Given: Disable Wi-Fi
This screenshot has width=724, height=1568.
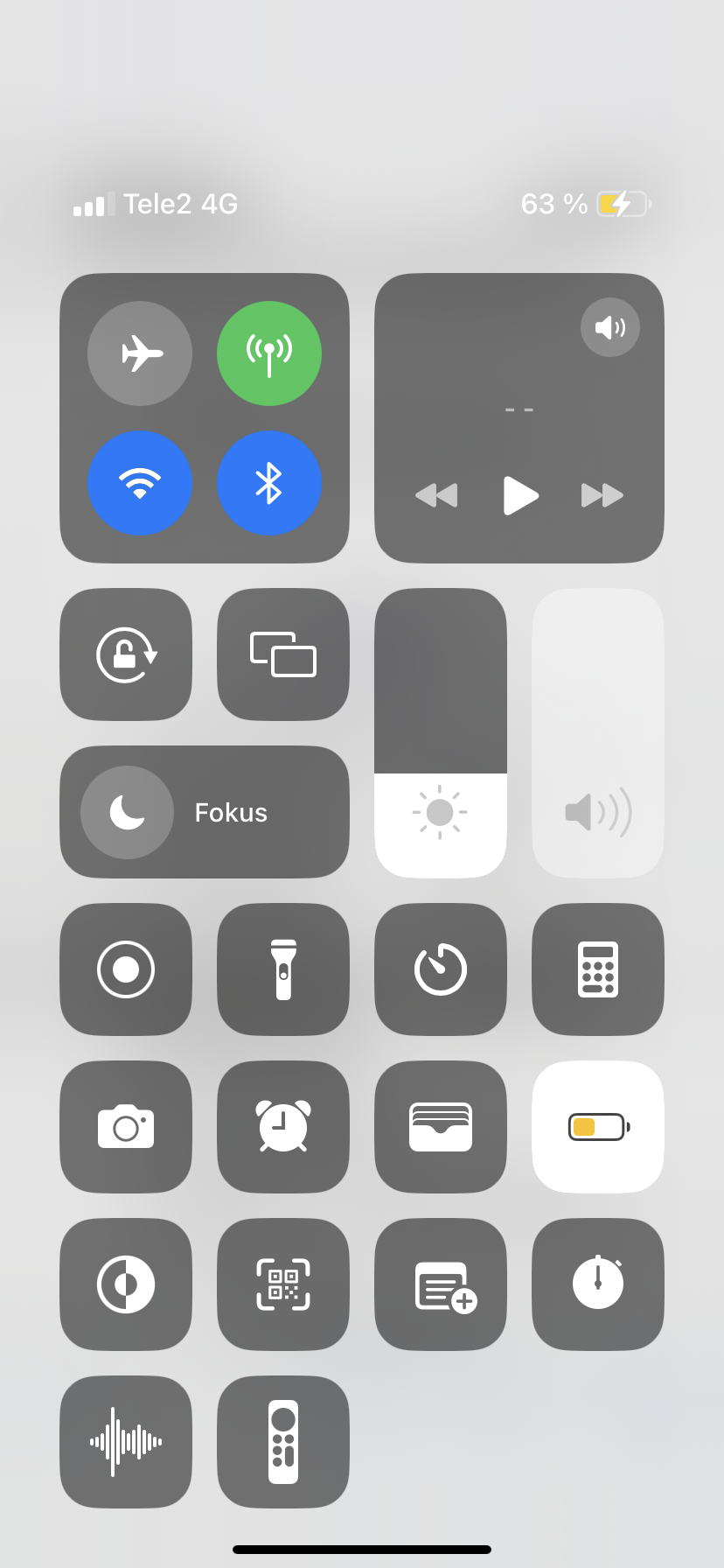Looking at the screenshot, I should [x=140, y=483].
